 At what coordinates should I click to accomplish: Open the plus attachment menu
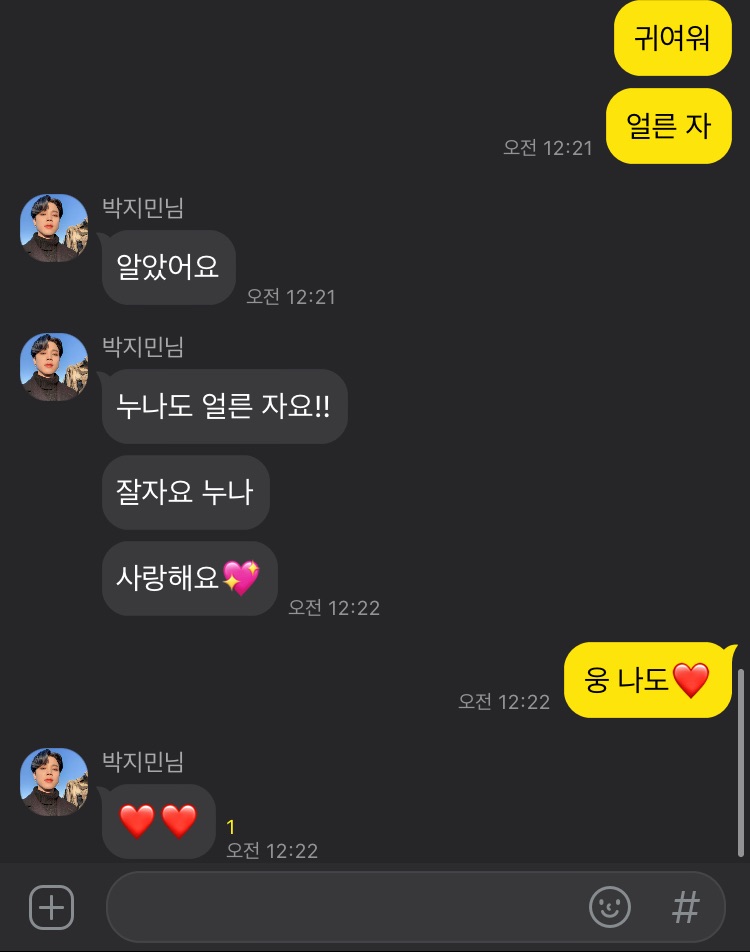(51, 908)
